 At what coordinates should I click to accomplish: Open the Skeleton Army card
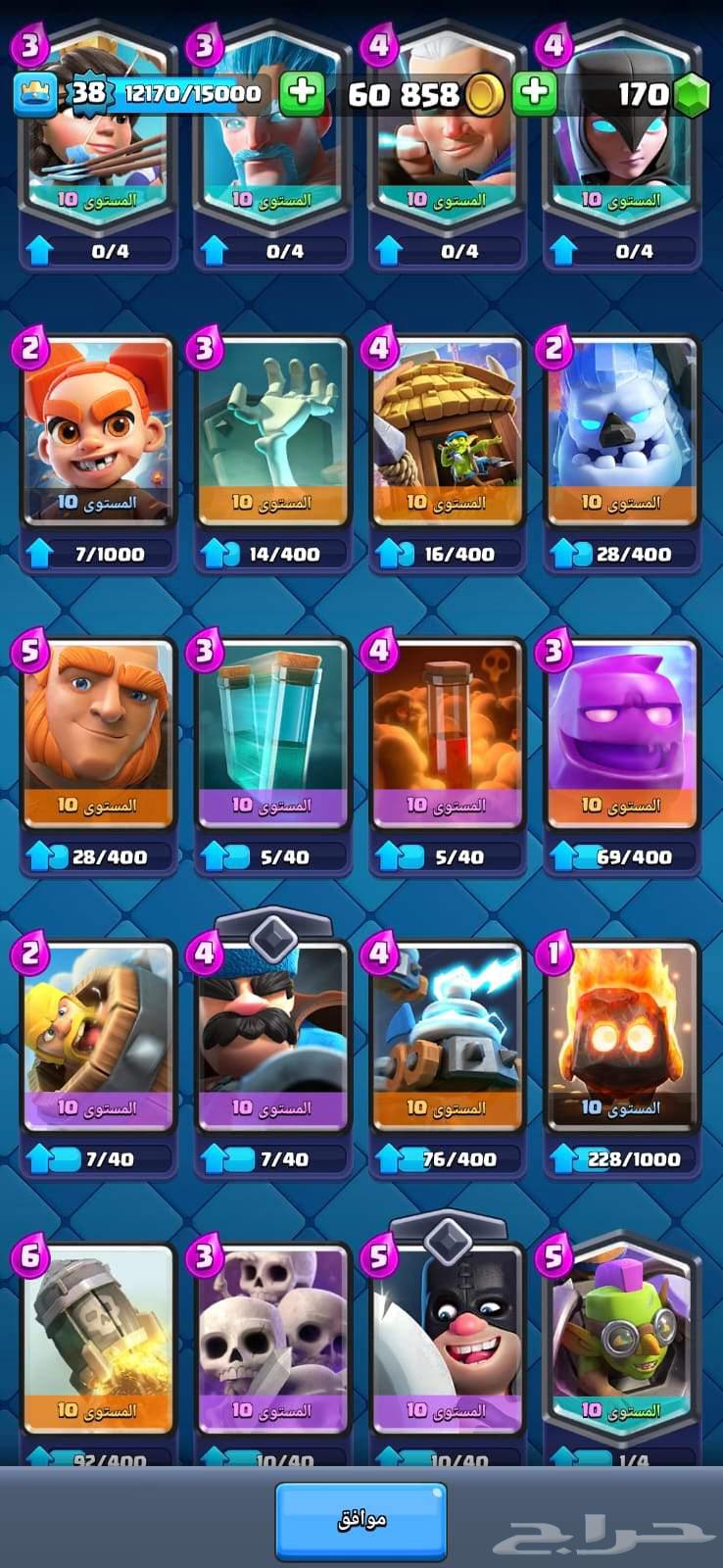[272, 1341]
